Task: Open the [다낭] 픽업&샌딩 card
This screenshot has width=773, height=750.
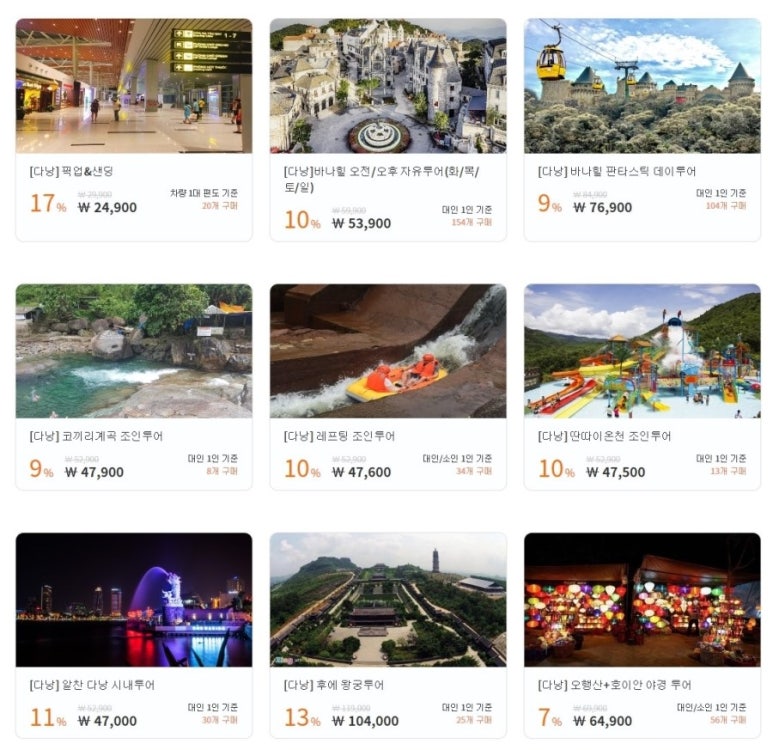Action: [x=134, y=130]
